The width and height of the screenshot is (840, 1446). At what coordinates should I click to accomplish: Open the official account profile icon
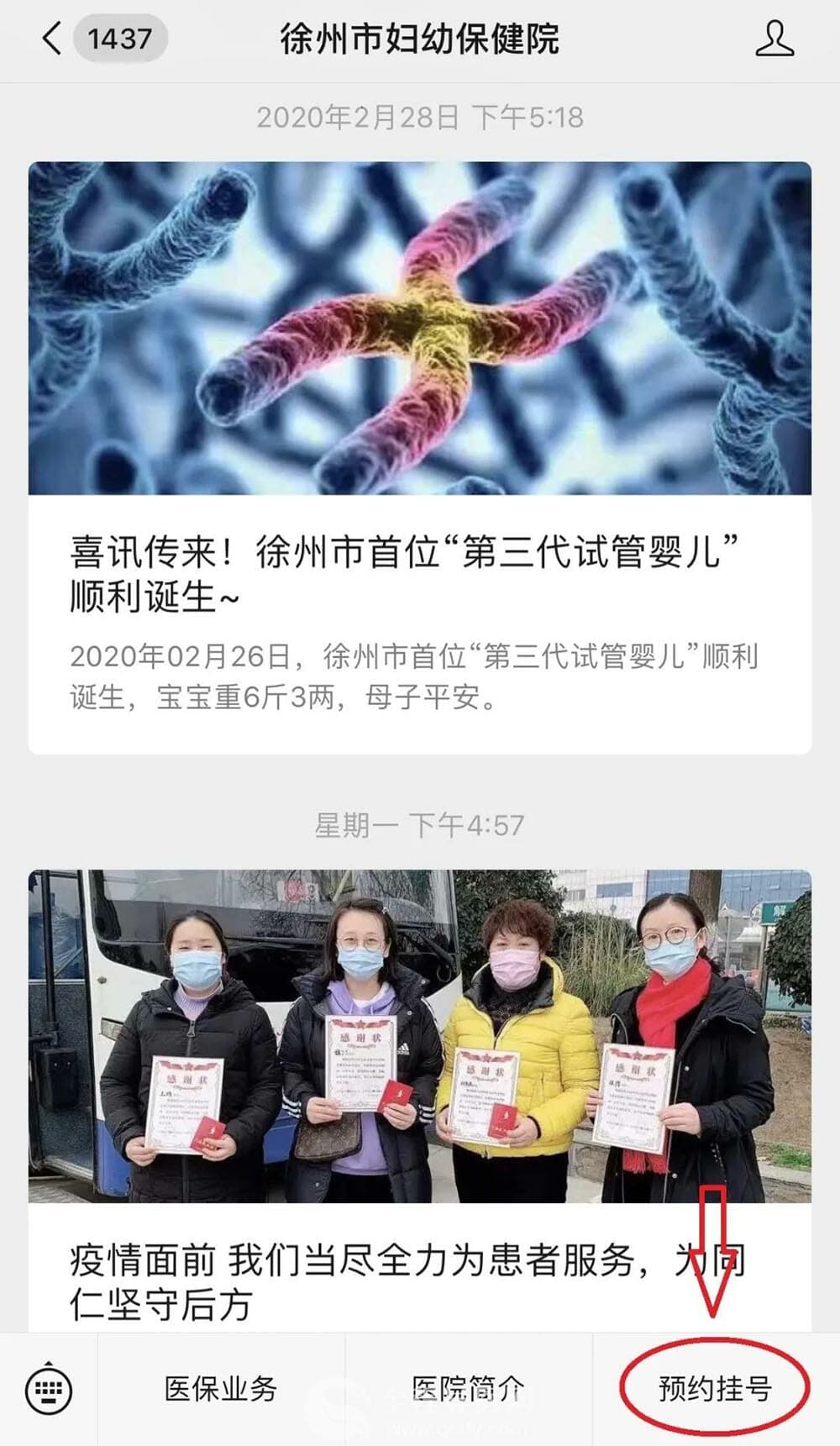[x=774, y=39]
